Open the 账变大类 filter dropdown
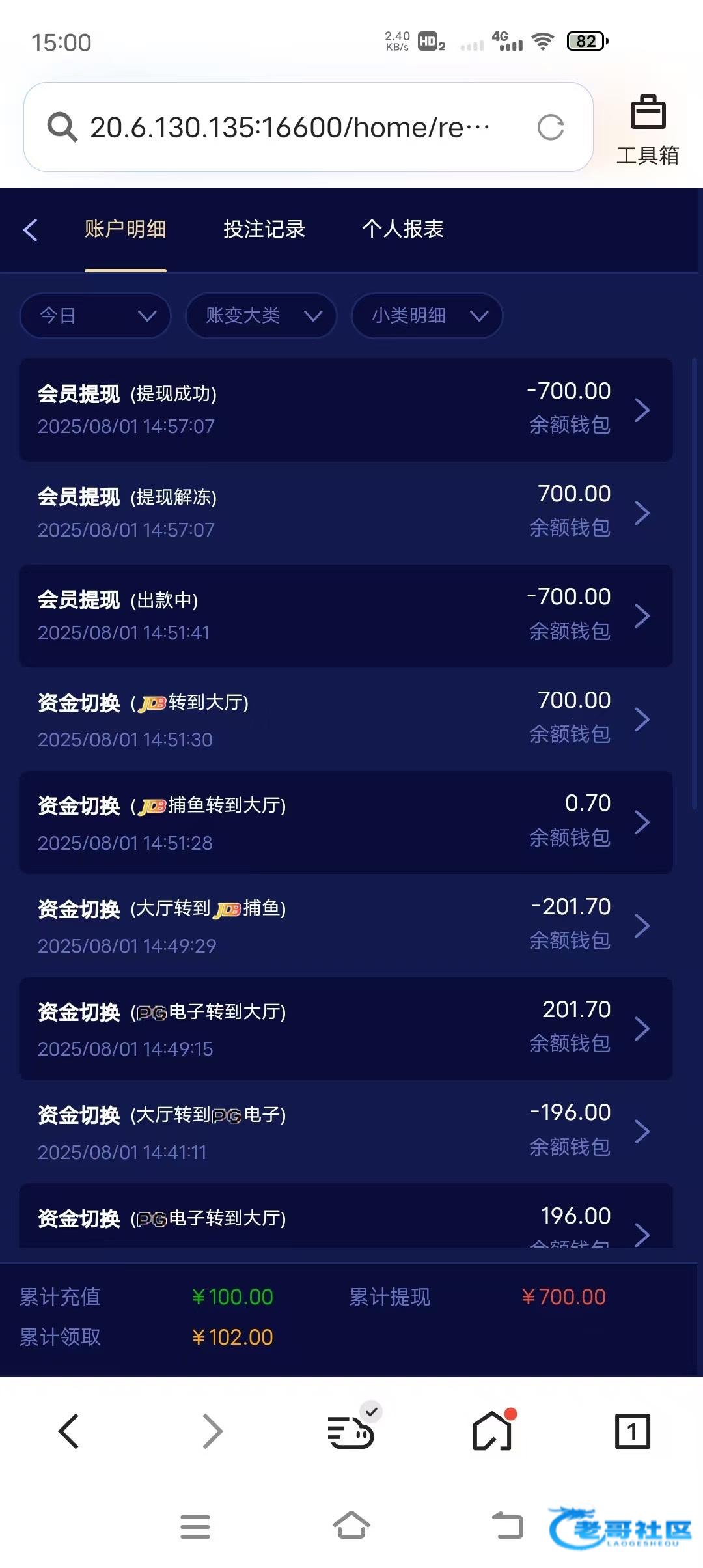This screenshot has width=703, height=1568. tap(261, 316)
